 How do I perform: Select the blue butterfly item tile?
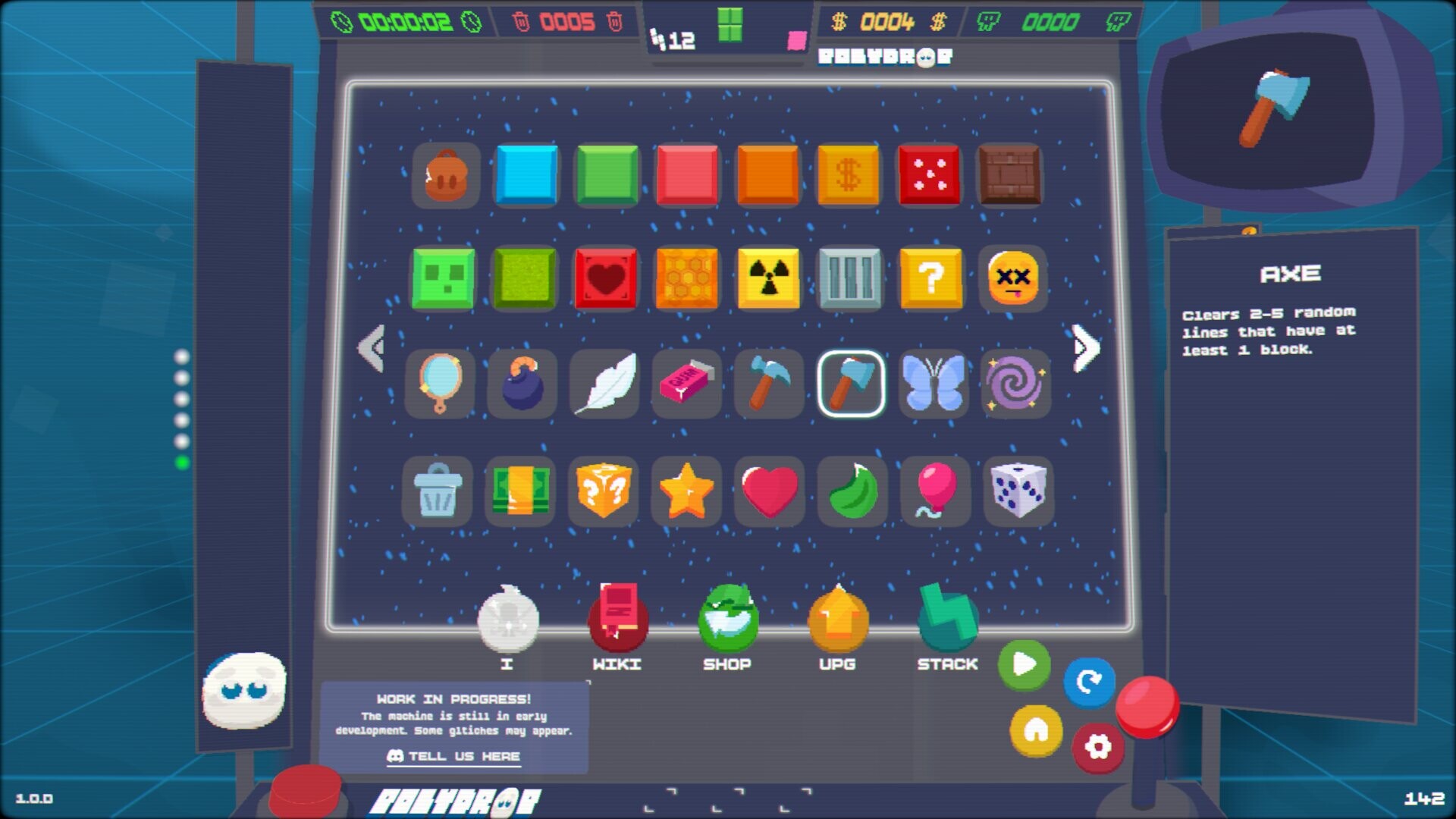coord(934,383)
